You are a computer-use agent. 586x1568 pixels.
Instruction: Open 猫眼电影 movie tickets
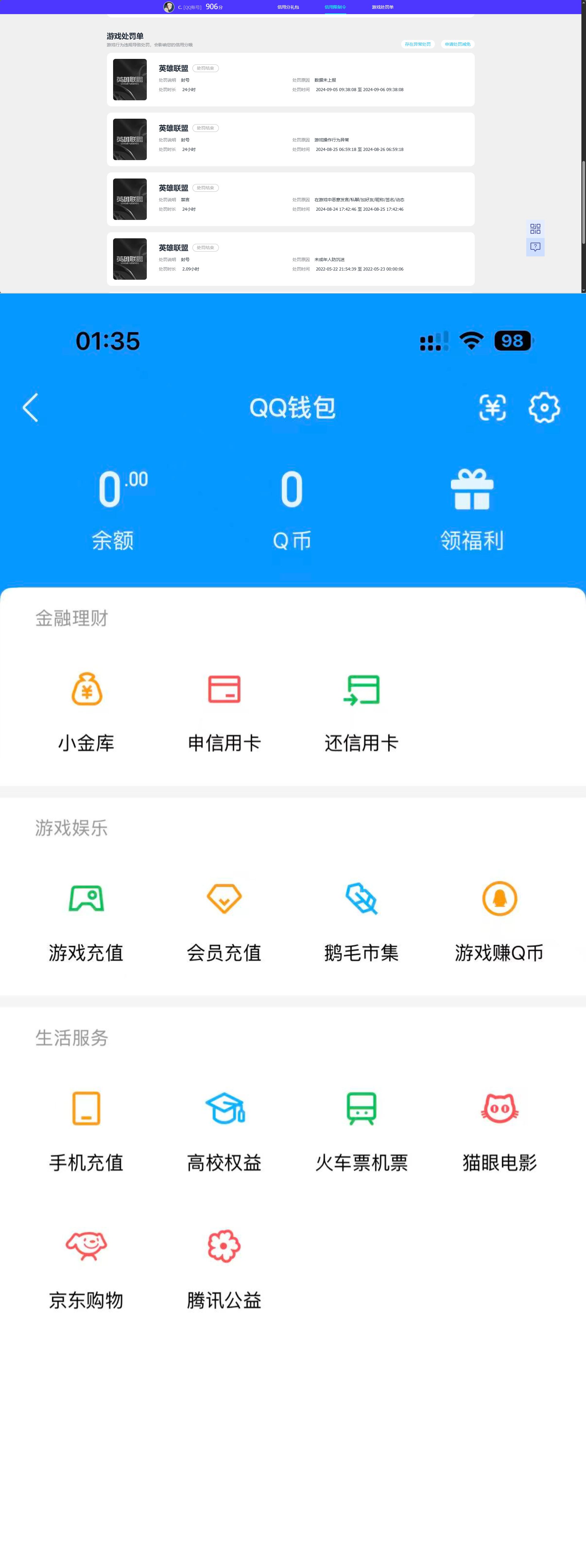(499, 1129)
